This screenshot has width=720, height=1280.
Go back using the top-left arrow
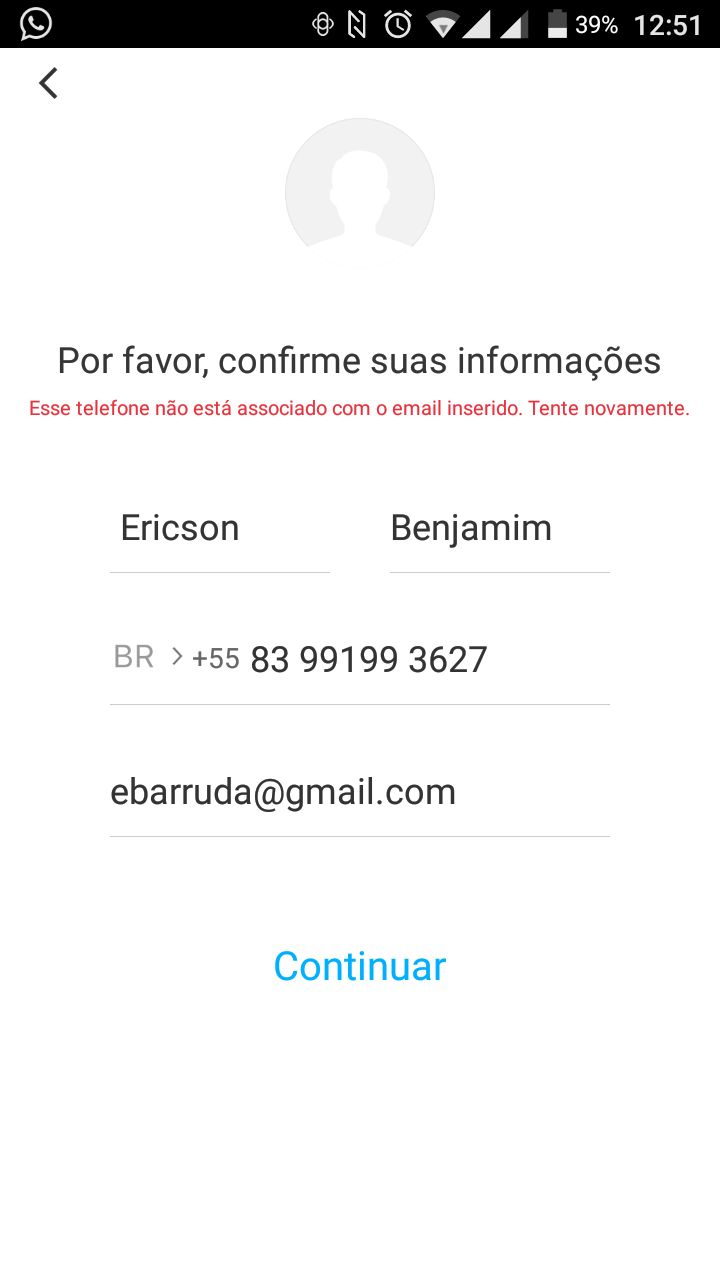pyautogui.click(x=48, y=83)
